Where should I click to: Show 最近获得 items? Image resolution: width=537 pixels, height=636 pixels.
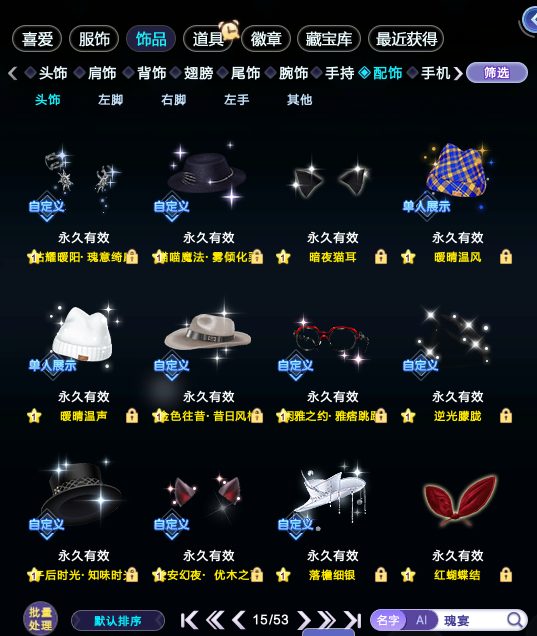point(406,39)
